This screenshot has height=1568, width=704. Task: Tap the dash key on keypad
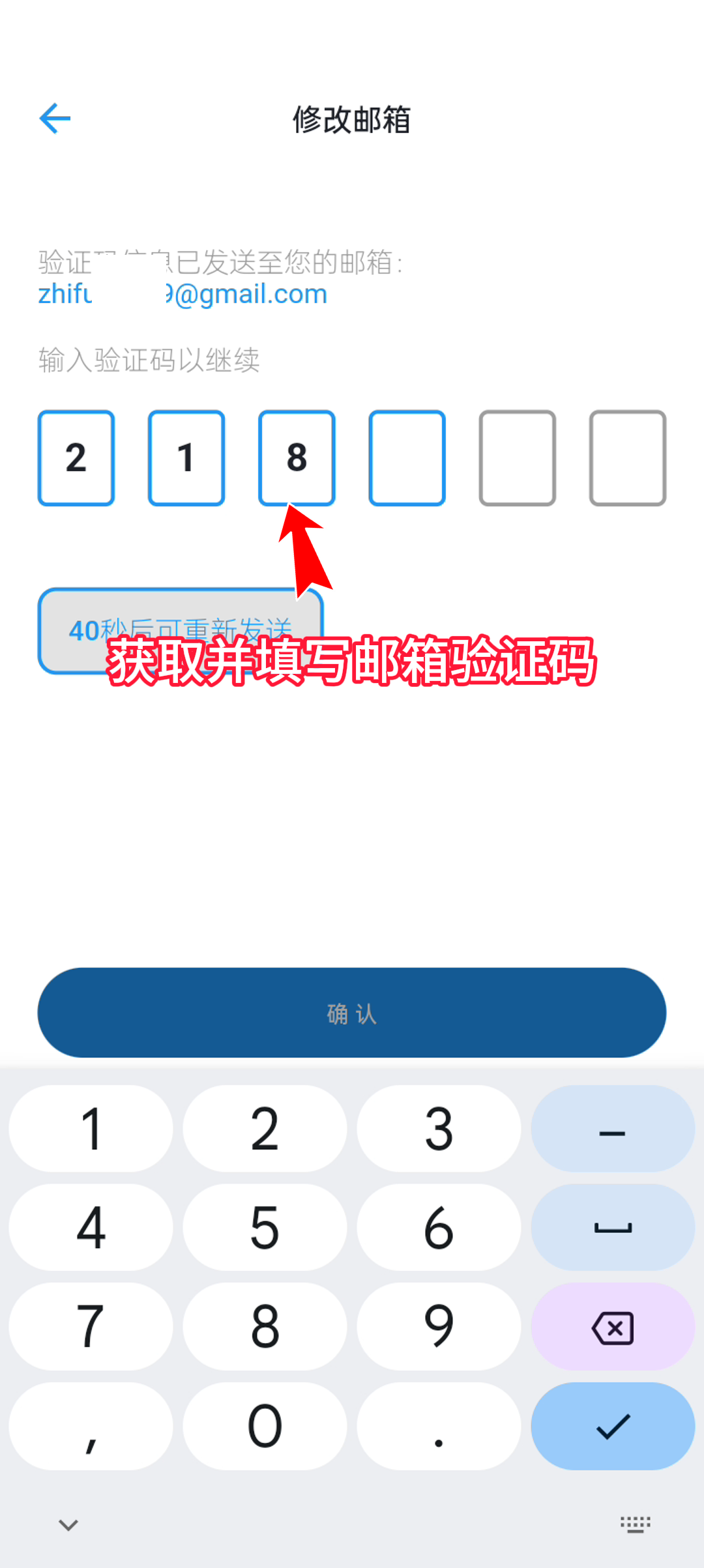coord(613,1129)
